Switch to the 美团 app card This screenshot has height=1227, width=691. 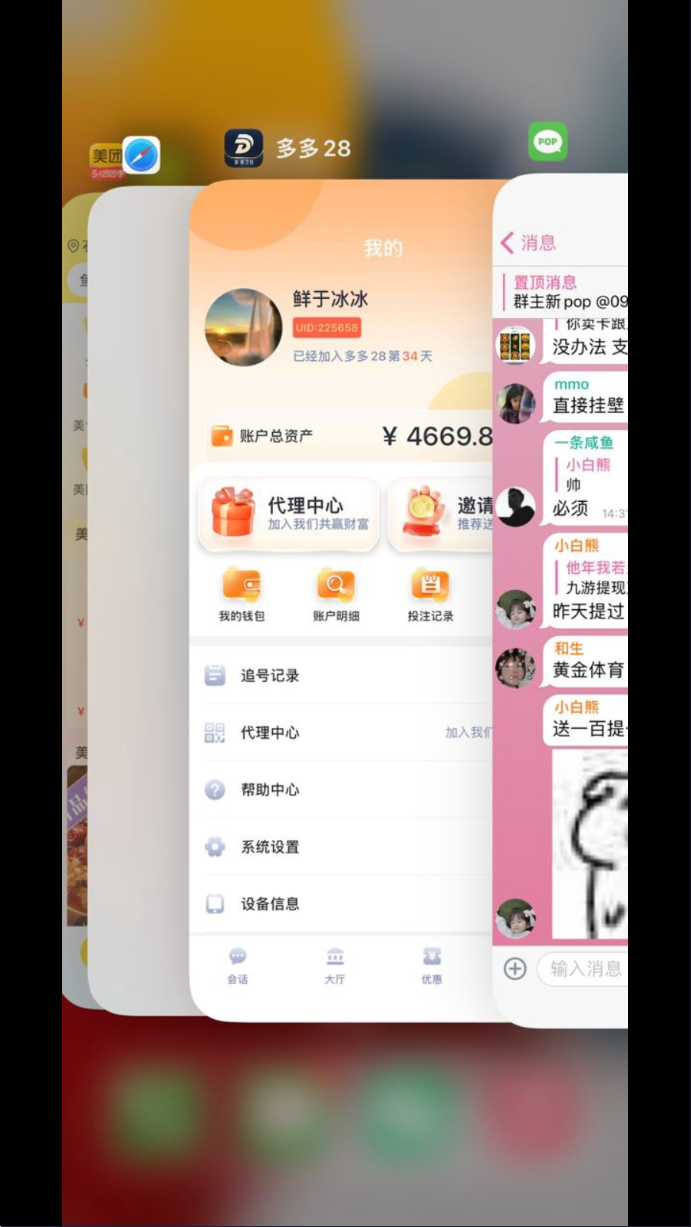tap(74, 600)
